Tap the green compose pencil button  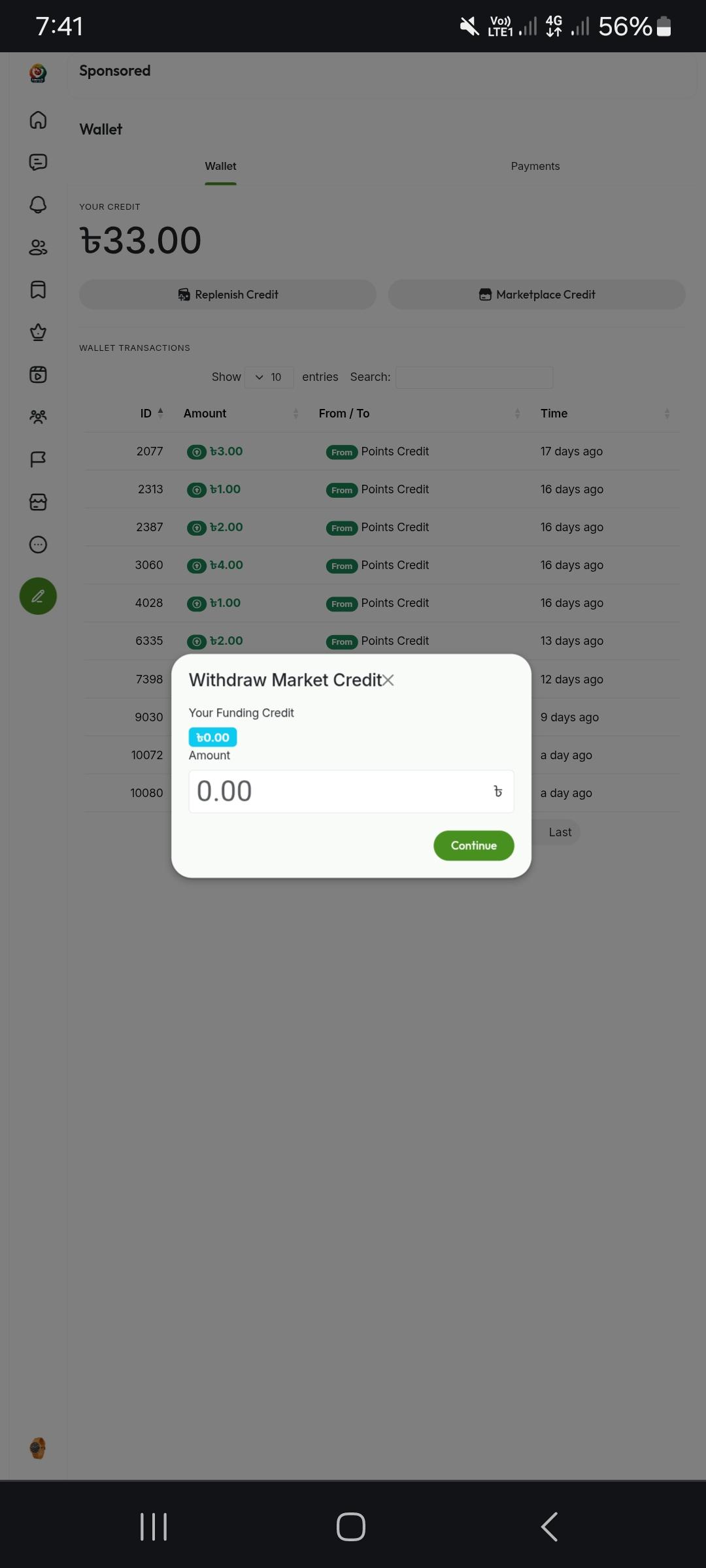pos(38,596)
